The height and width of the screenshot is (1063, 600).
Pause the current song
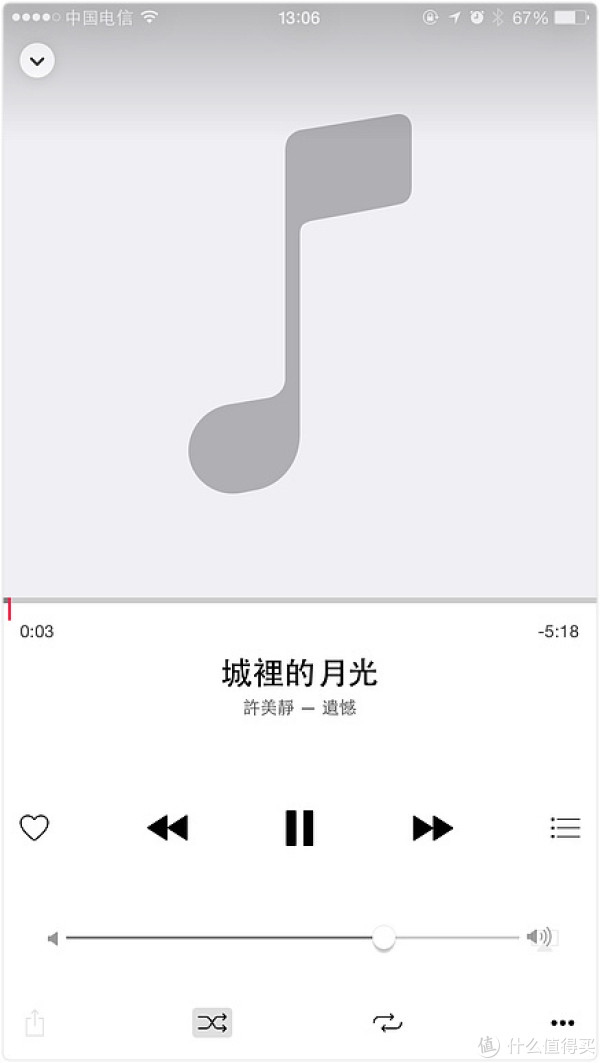(x=299, y=828)
